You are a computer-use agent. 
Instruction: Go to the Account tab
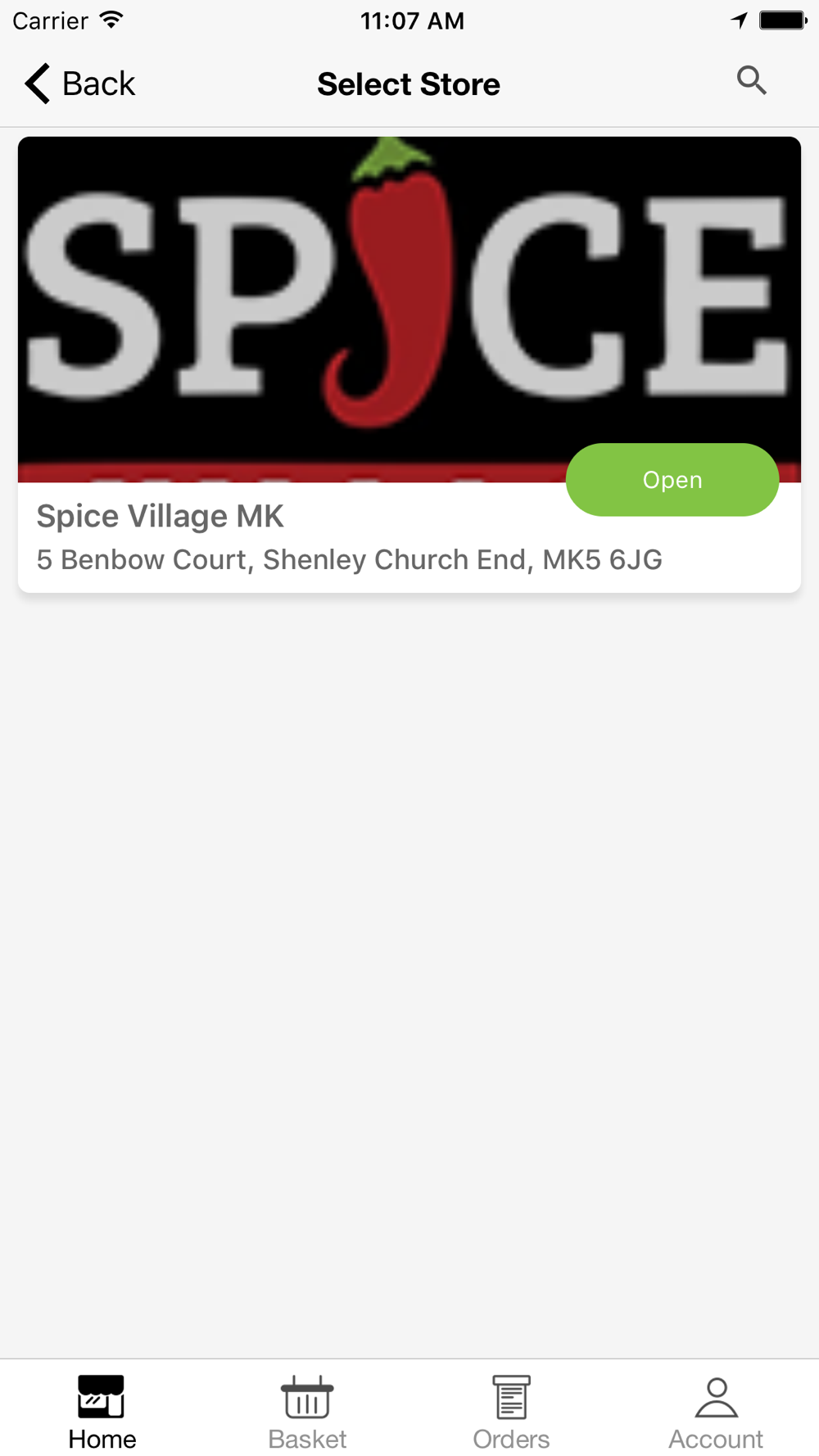click(x=716, y=1412)
